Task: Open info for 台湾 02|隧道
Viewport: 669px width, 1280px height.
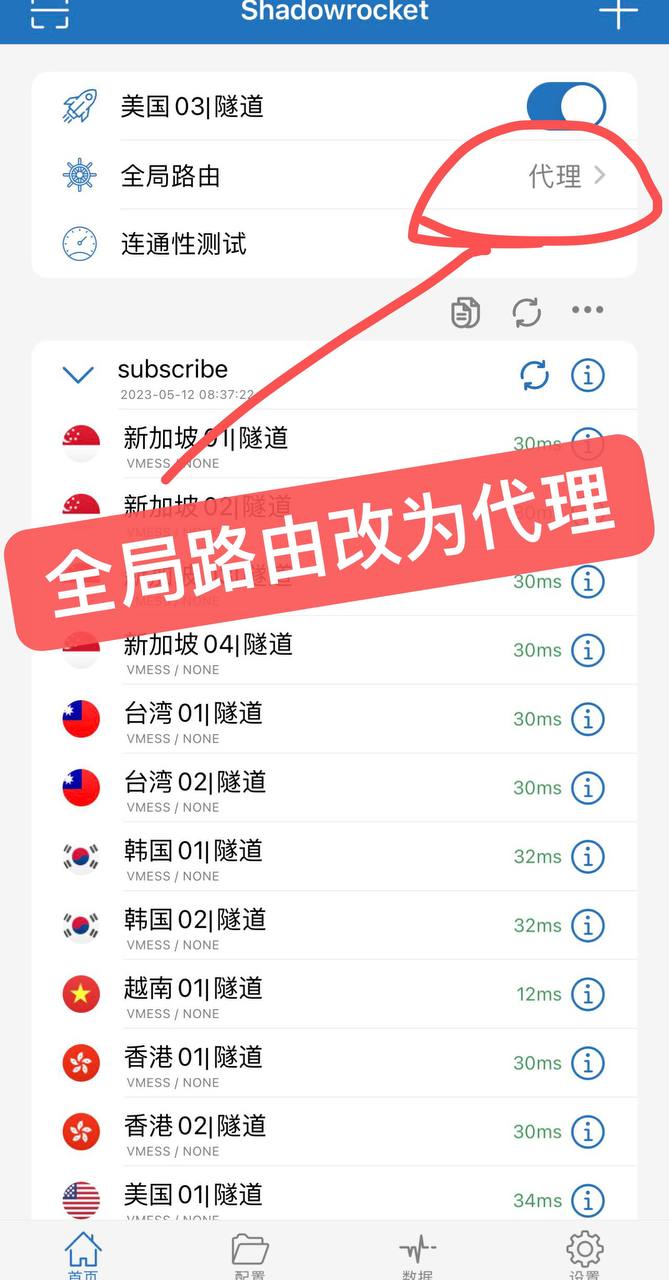Action: tap(587, 787)
